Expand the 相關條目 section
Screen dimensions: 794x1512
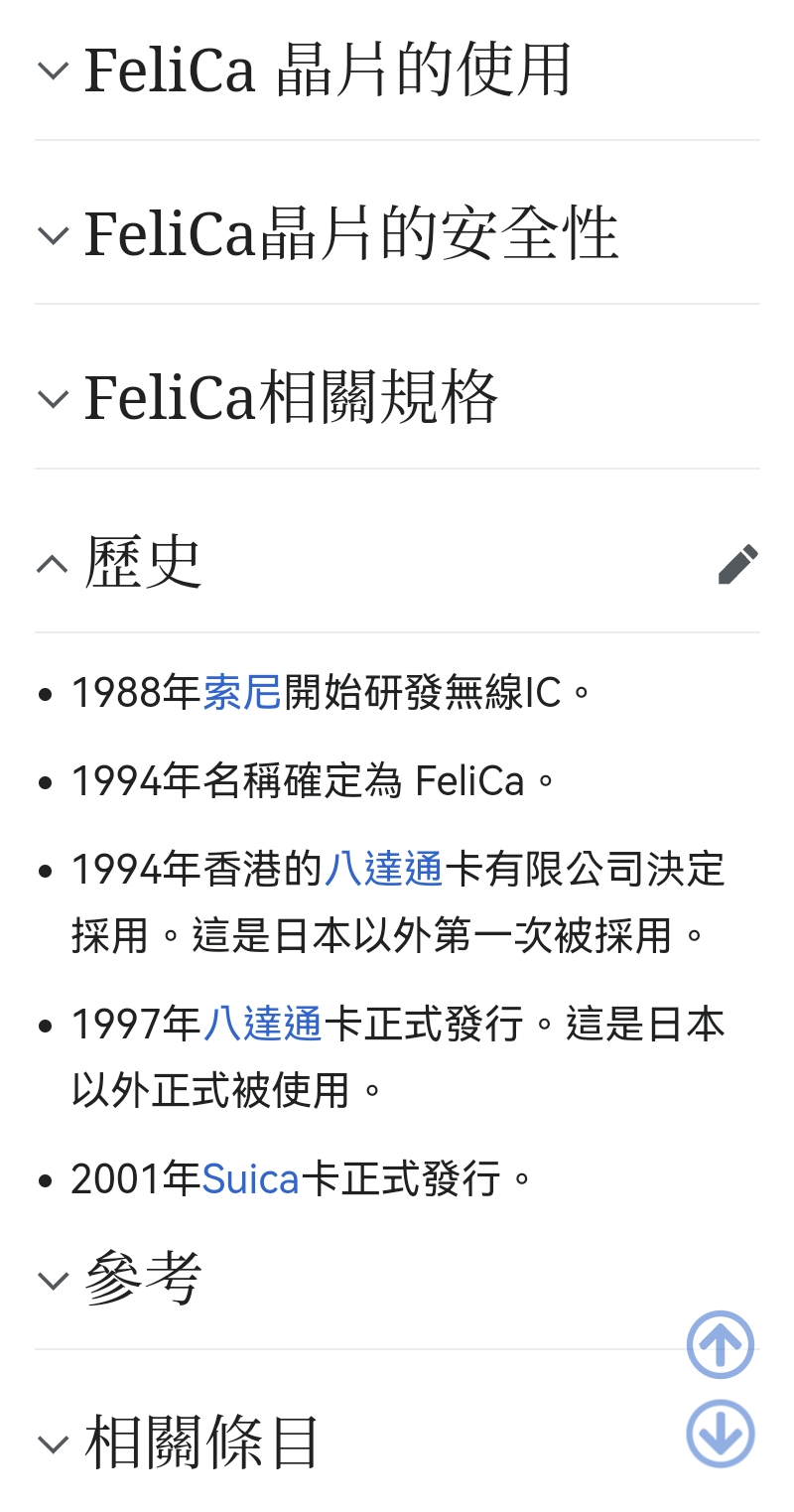tap(202, 1443)
